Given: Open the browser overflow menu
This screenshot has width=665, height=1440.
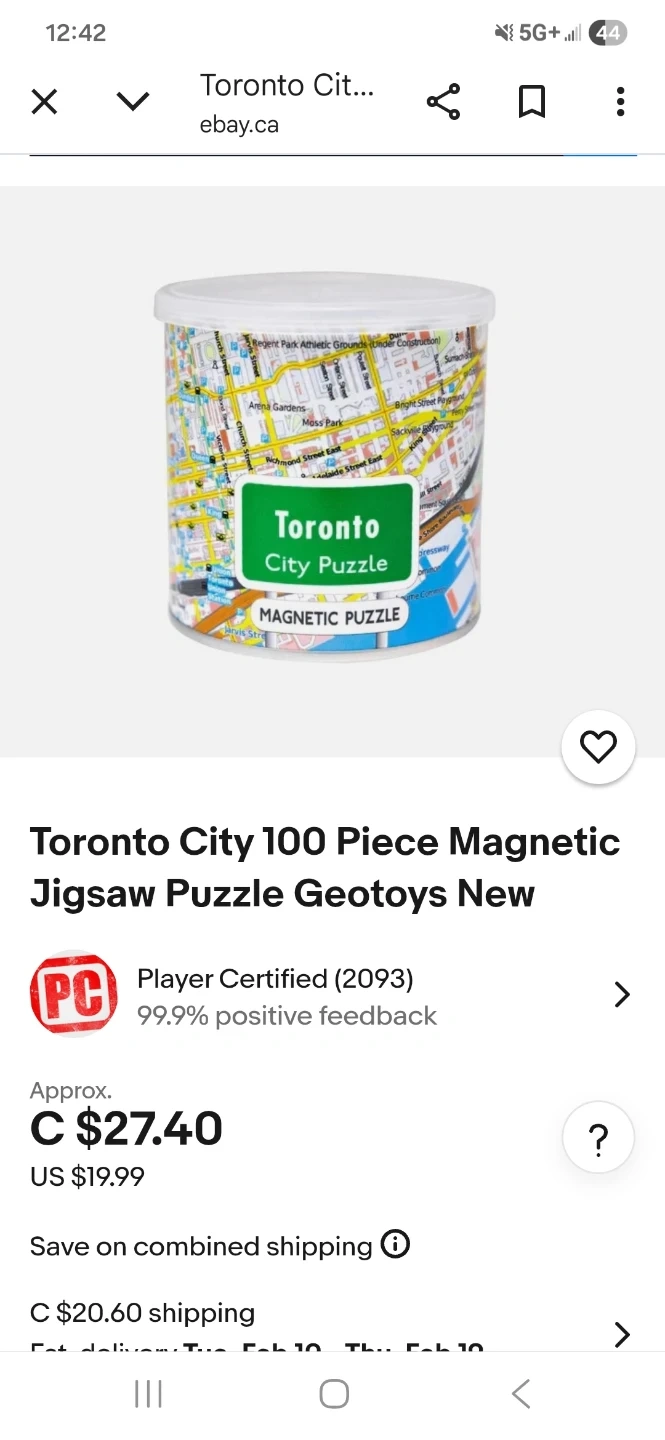Looking at the screenshot, I should pyautogui.click(x=620, y=101).
